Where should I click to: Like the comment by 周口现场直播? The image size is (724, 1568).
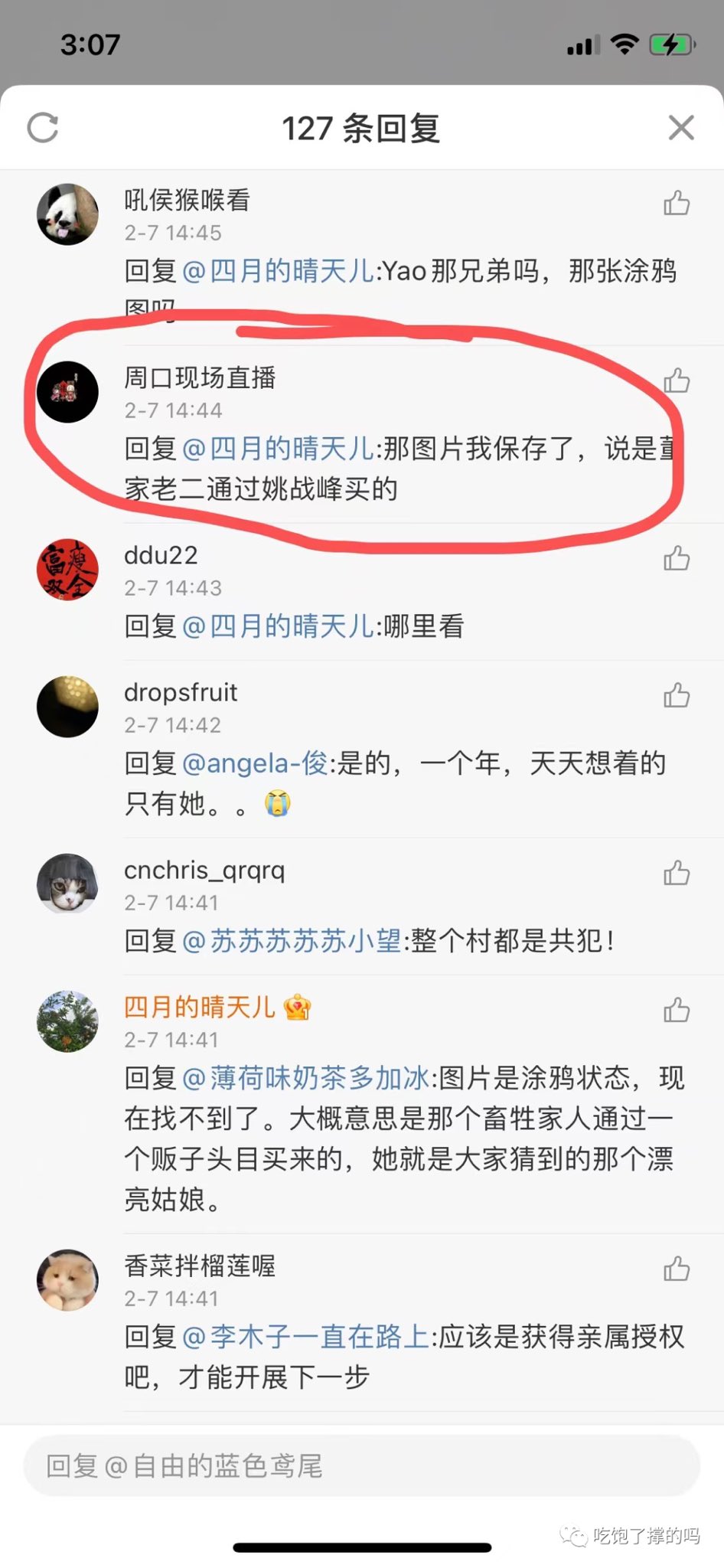(x=677, y=381)
